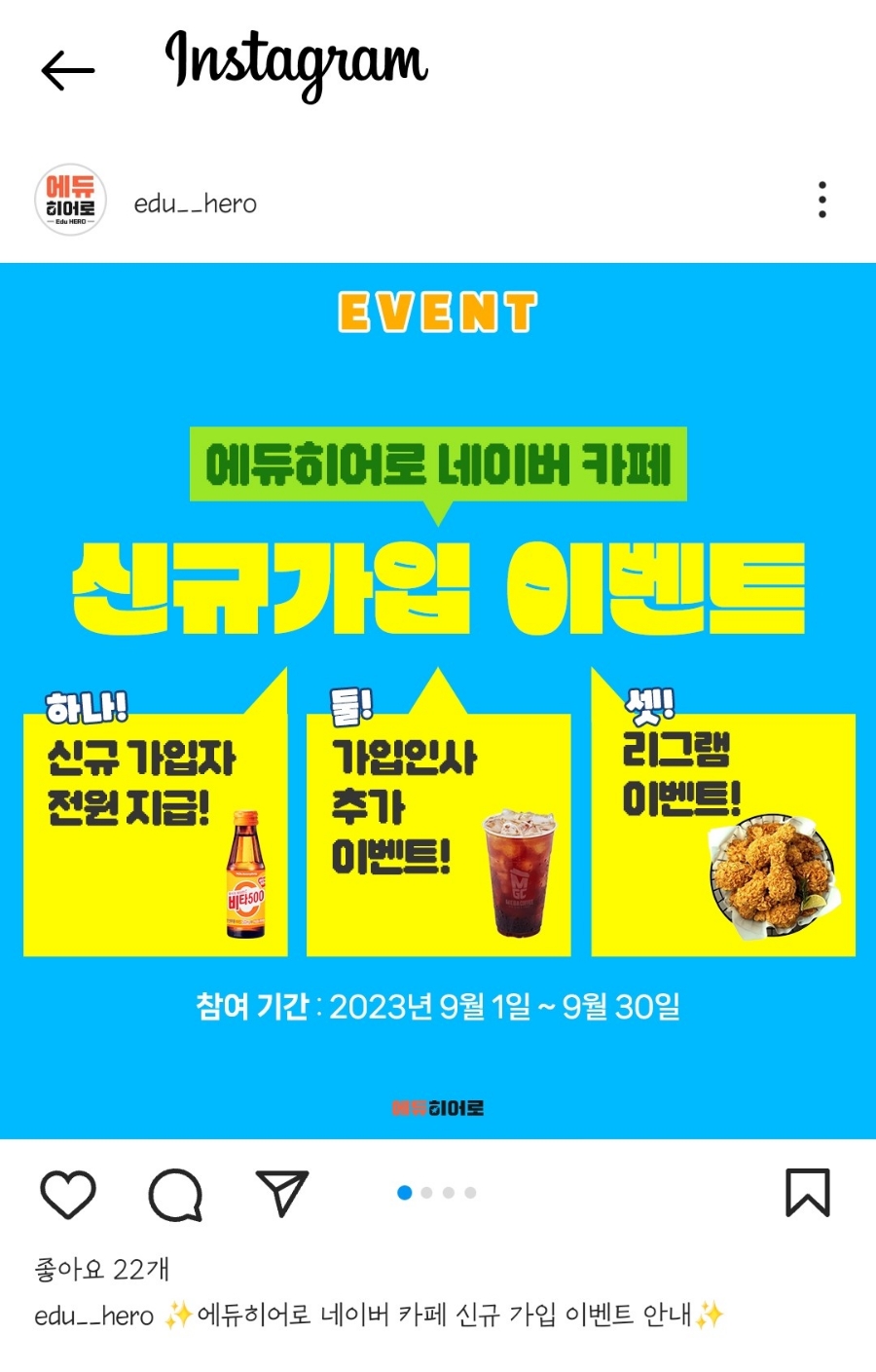The image size is (876, 1372).
Task: Open edu__hero profile picture
Action: pos(70,201)
